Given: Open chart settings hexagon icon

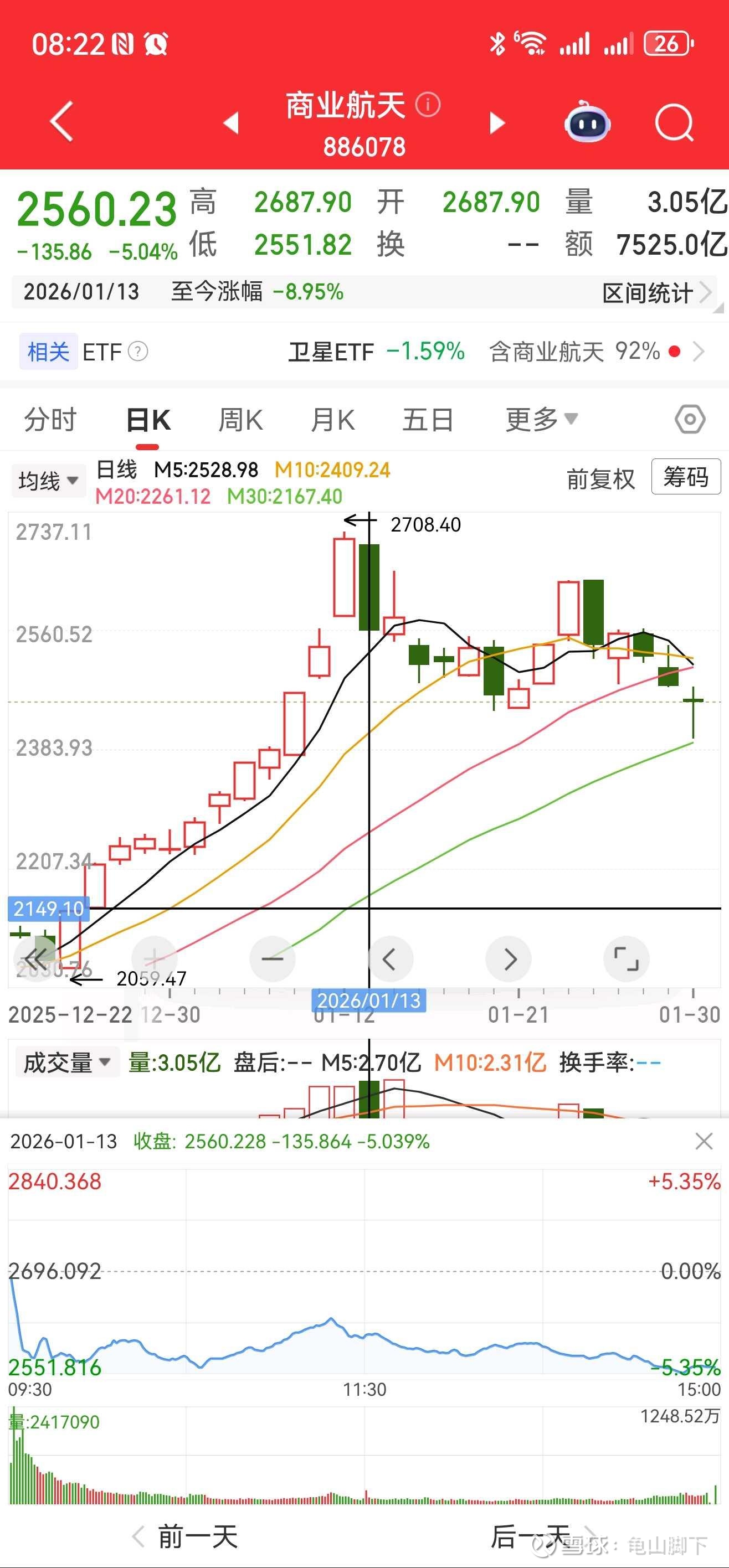Looking at the screenshot, I should (690, 419).
